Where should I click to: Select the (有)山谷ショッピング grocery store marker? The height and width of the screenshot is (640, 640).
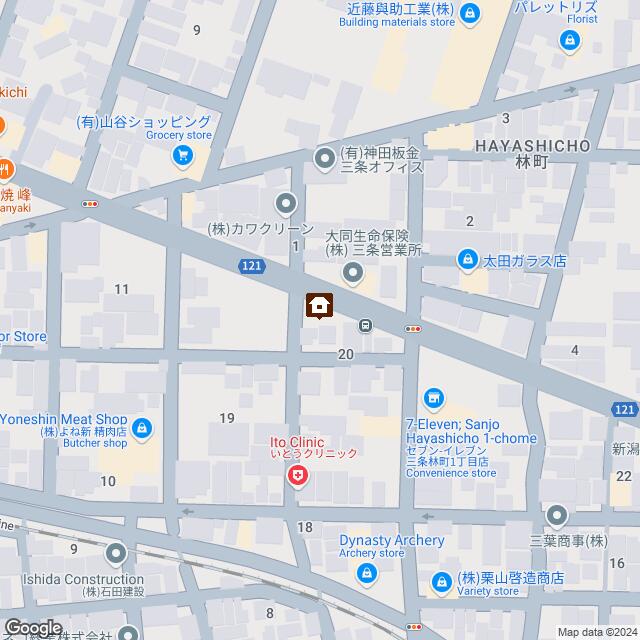[x=182, y=154]
